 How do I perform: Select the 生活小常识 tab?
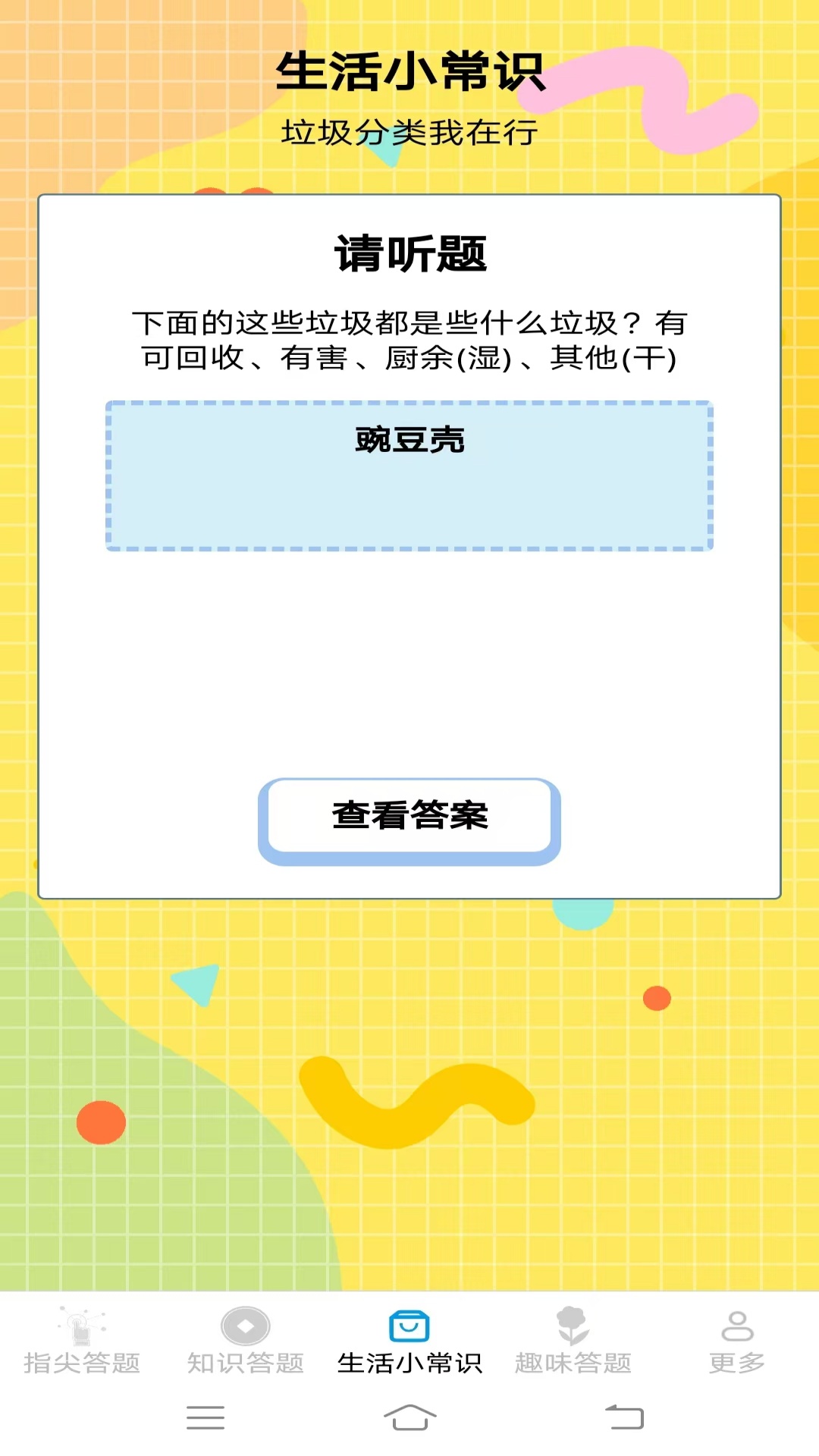coord(409,1341)
